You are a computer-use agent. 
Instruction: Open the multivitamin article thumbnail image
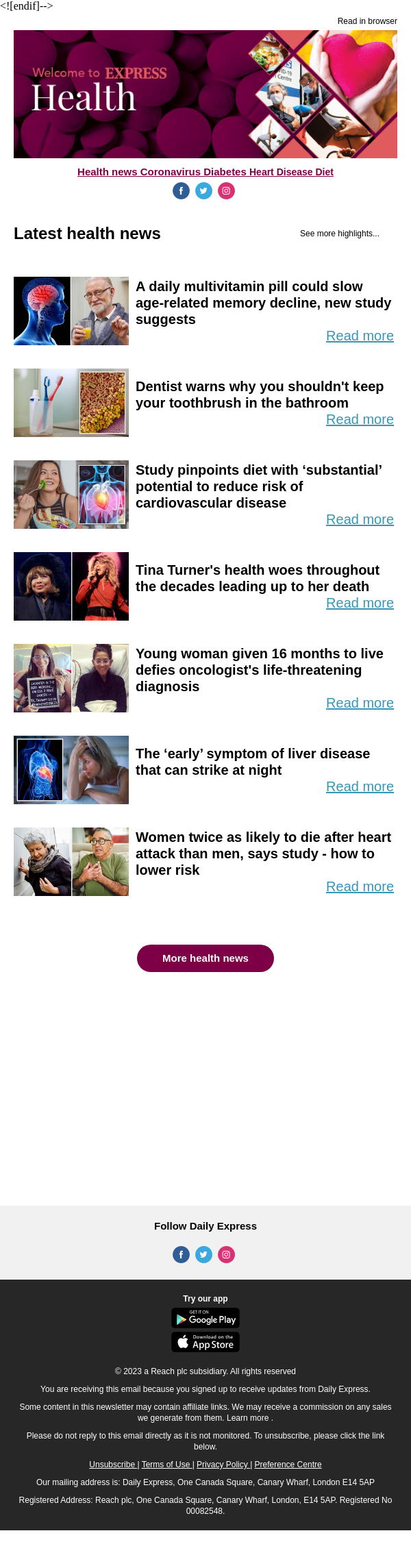[71, 311]
